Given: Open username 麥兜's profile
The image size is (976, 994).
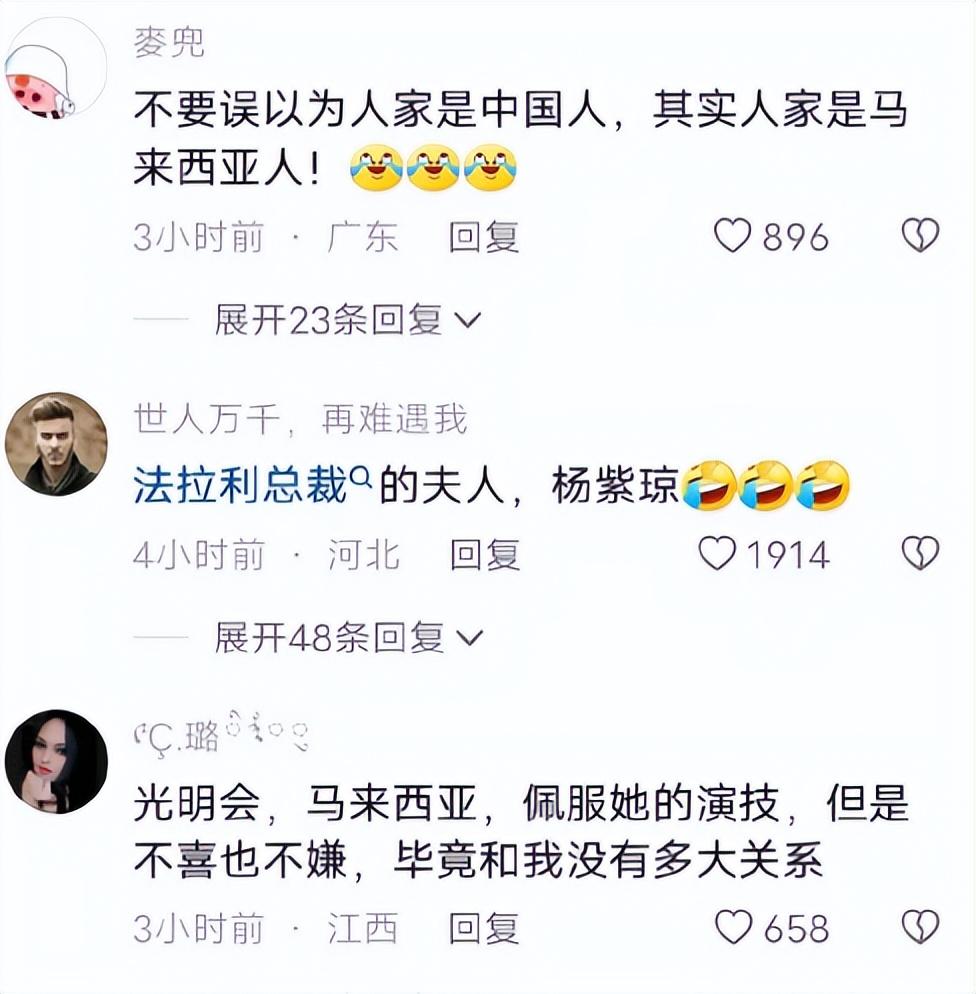Looking at the screenshot, I should (168, 41).
